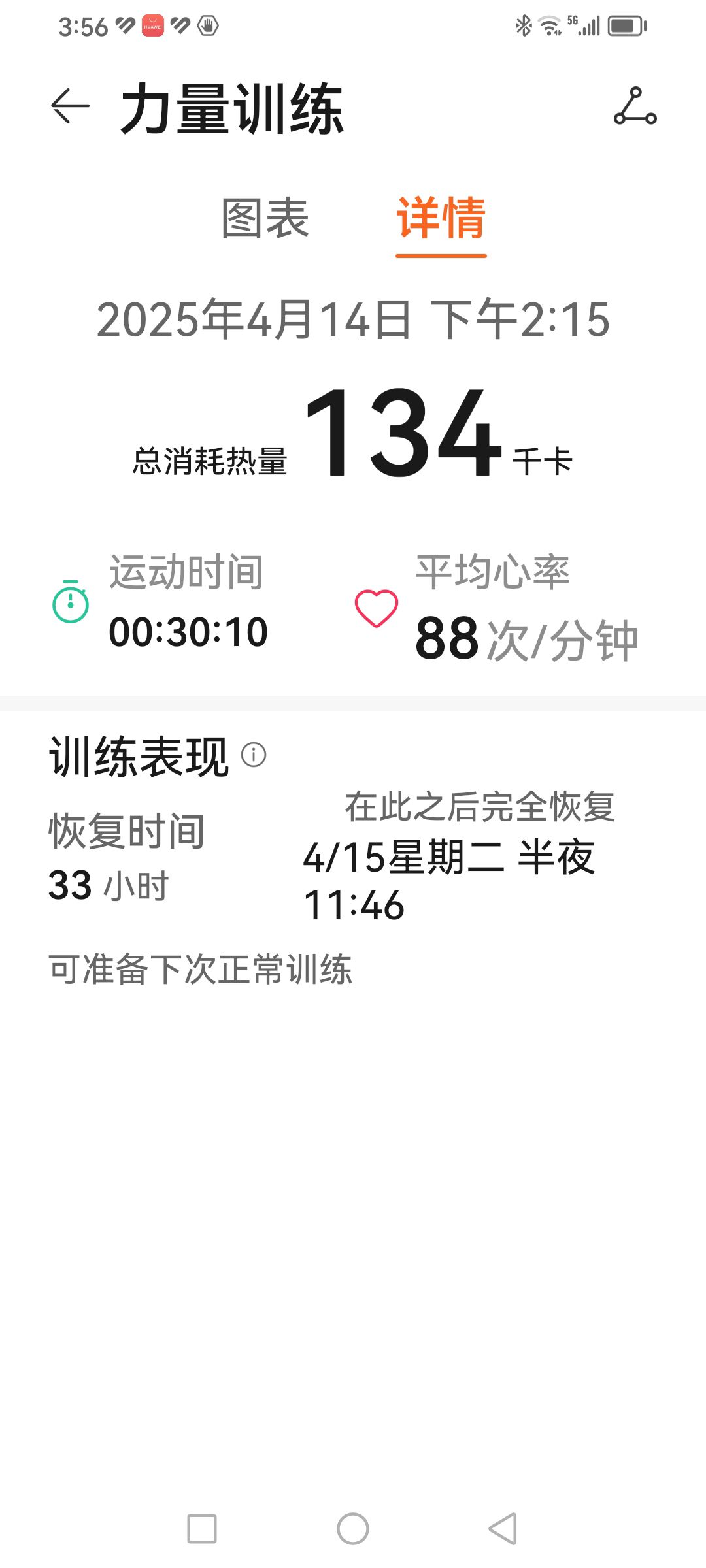Go back from the 力量训练 page
Image resolution: width=706 pixels, height=1568 pixels.
[70, 106]
